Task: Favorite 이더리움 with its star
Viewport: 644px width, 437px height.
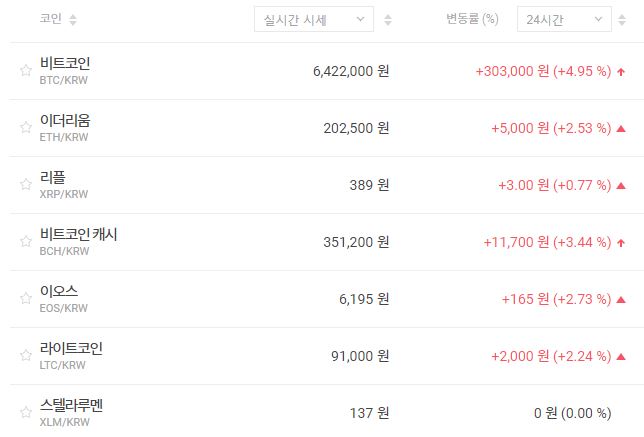Action: pyautogui.click(x=25, y=127)
